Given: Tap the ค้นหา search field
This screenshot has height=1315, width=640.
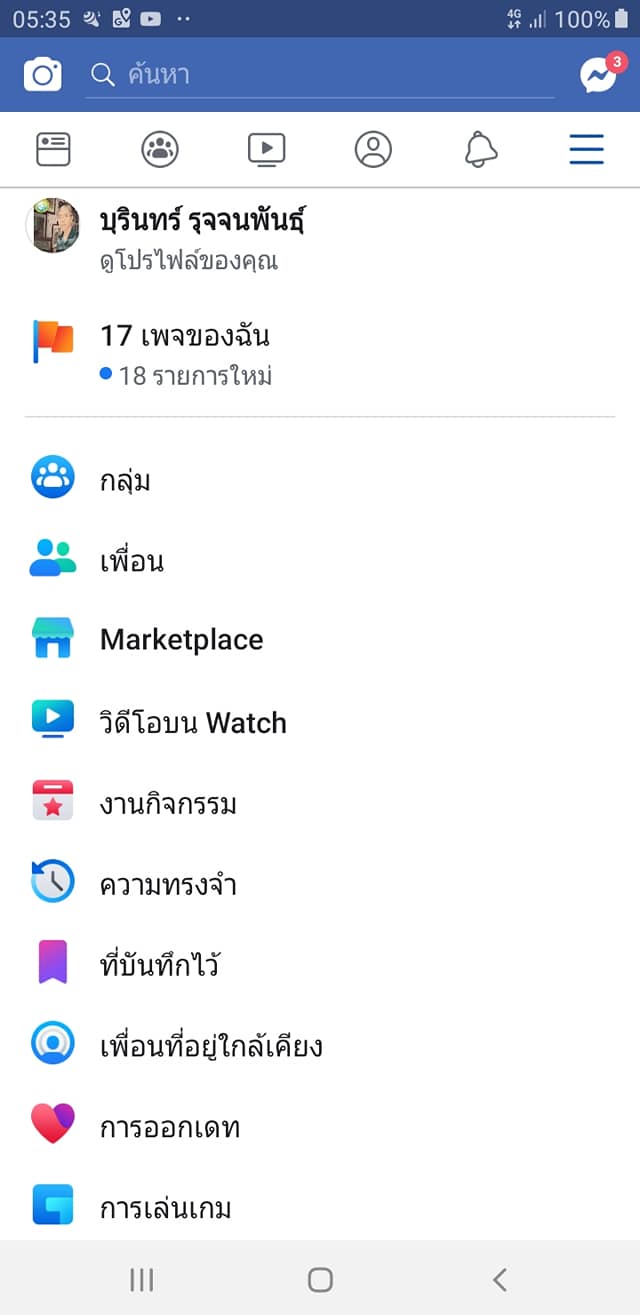Looking at the screenshot, I should point(320,75).
